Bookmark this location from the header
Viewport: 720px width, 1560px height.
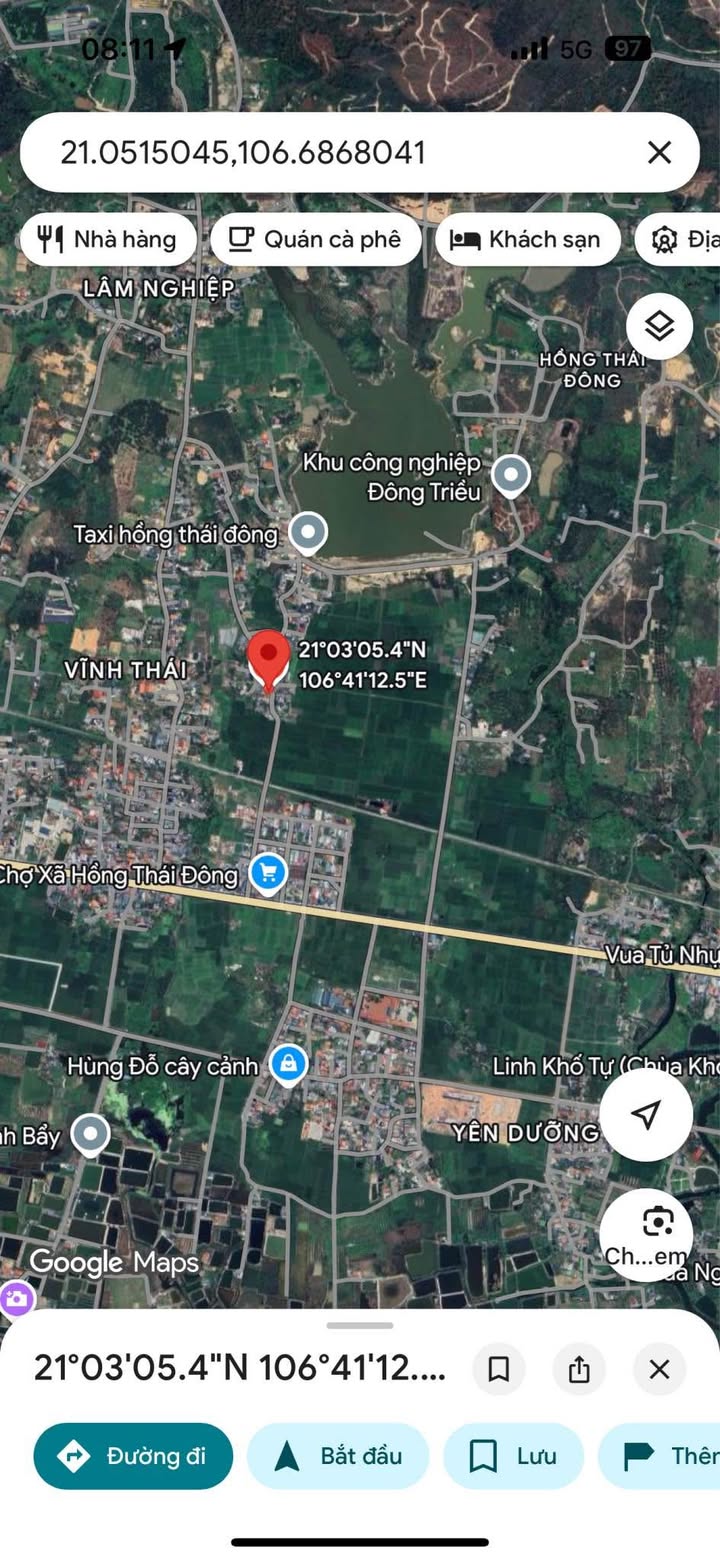coord(498,1369)
